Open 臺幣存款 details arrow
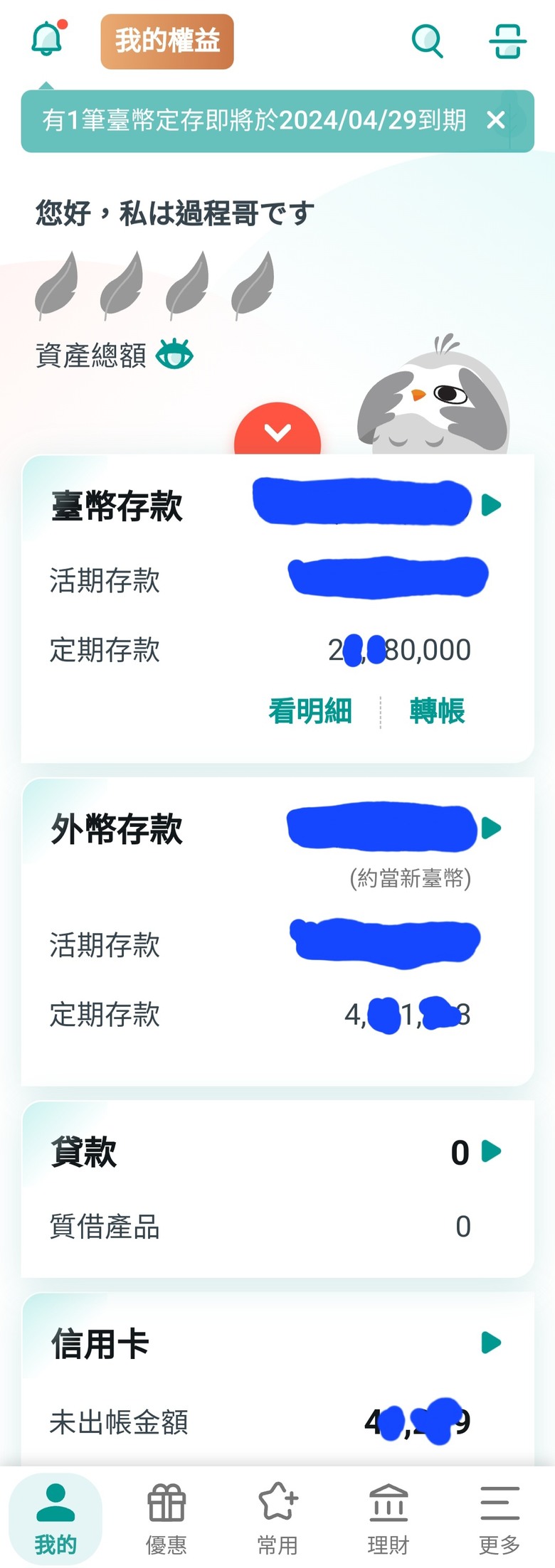 [491, 505]
